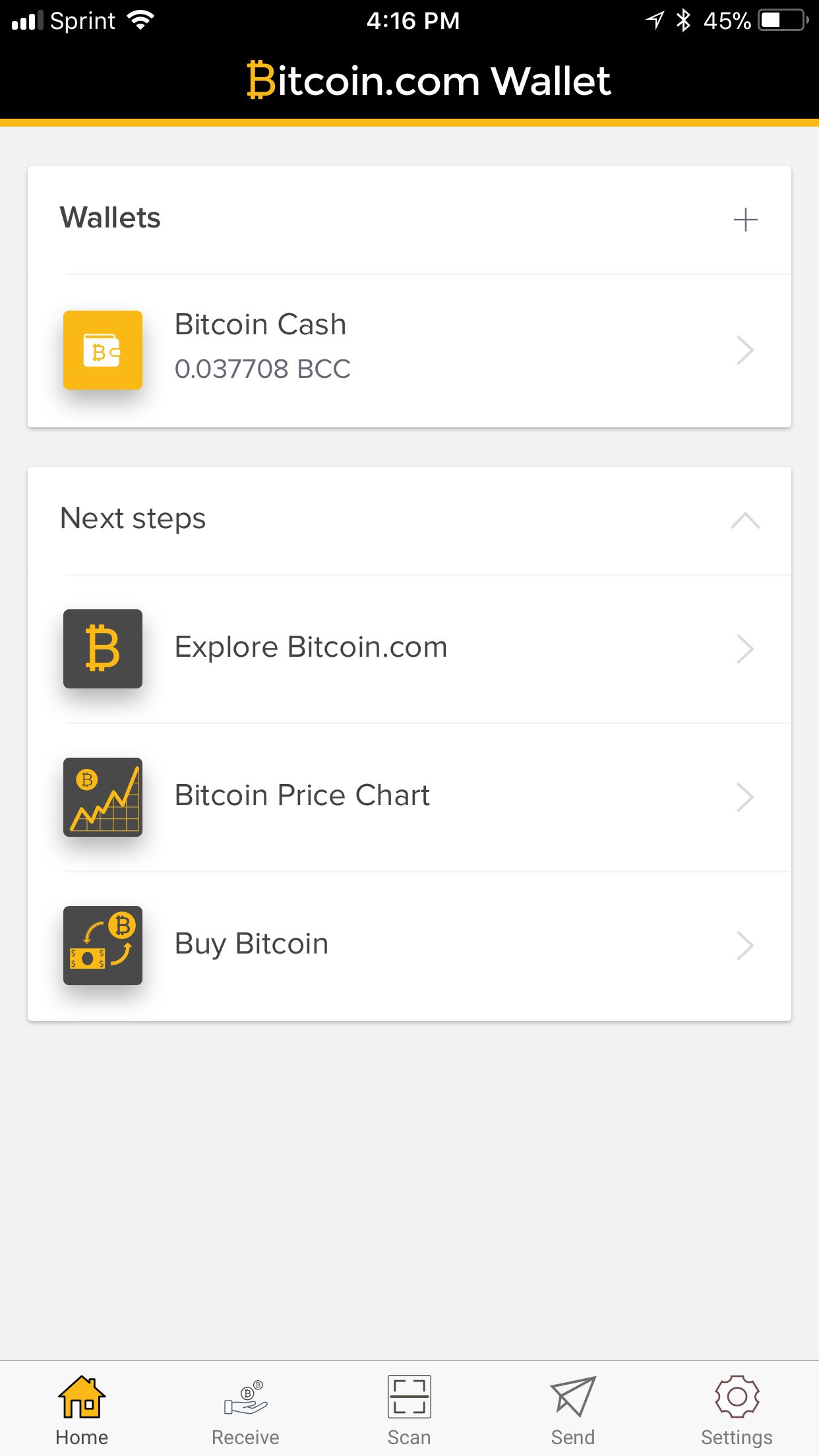Open Bitcoin Price Chart
819x1456 pixels.
click(x=409, y=797)
